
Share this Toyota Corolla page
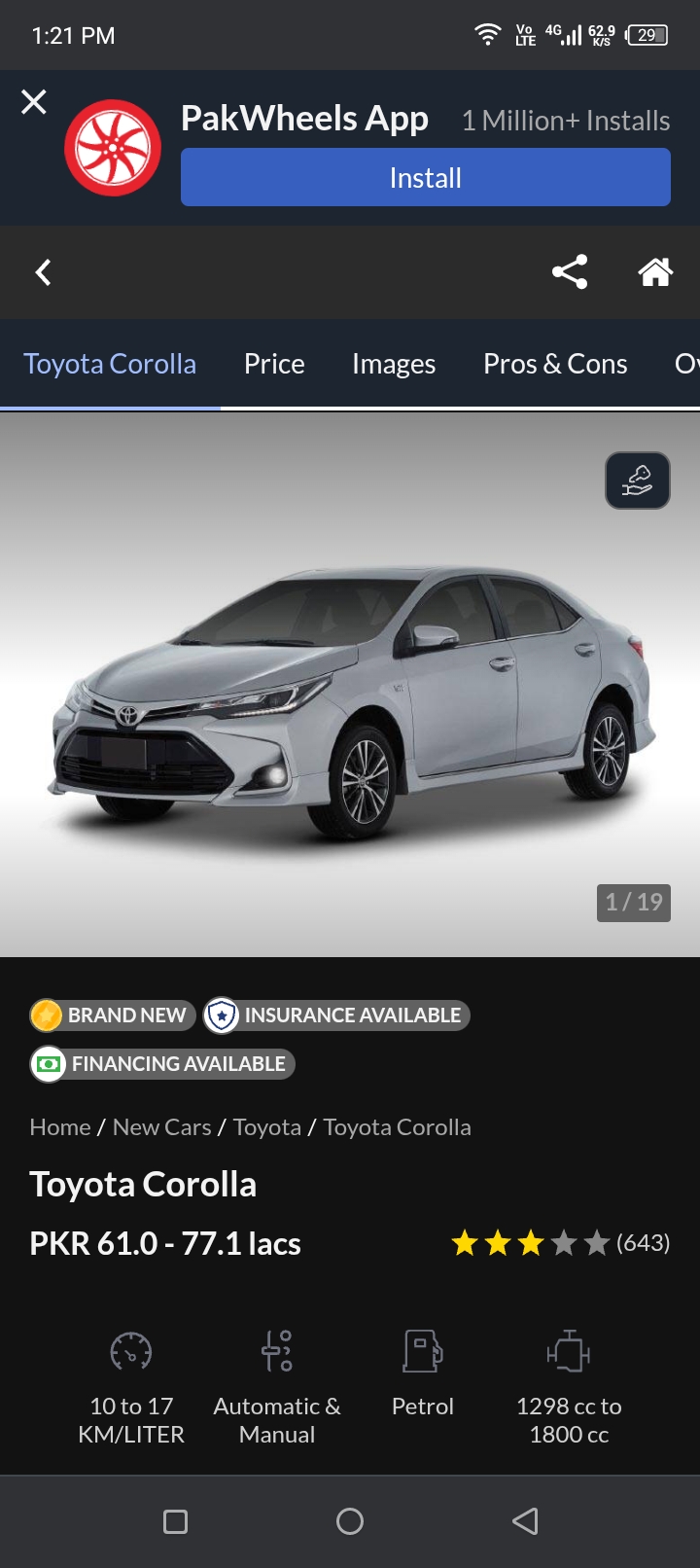coord(570,272)
